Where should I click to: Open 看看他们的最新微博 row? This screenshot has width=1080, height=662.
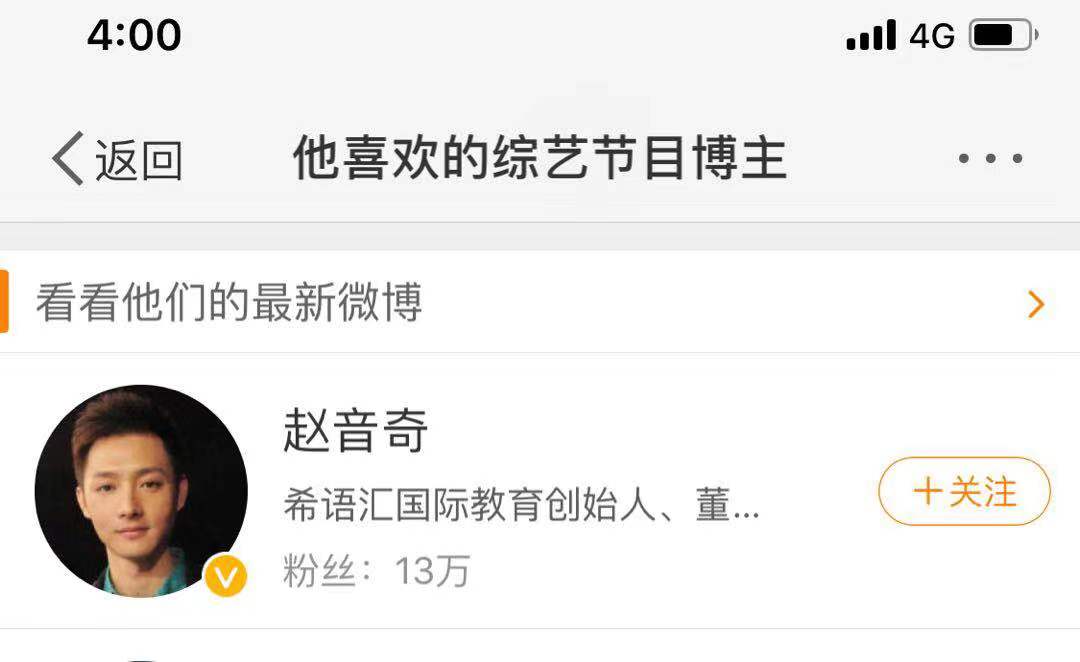(x=540, y=303)
